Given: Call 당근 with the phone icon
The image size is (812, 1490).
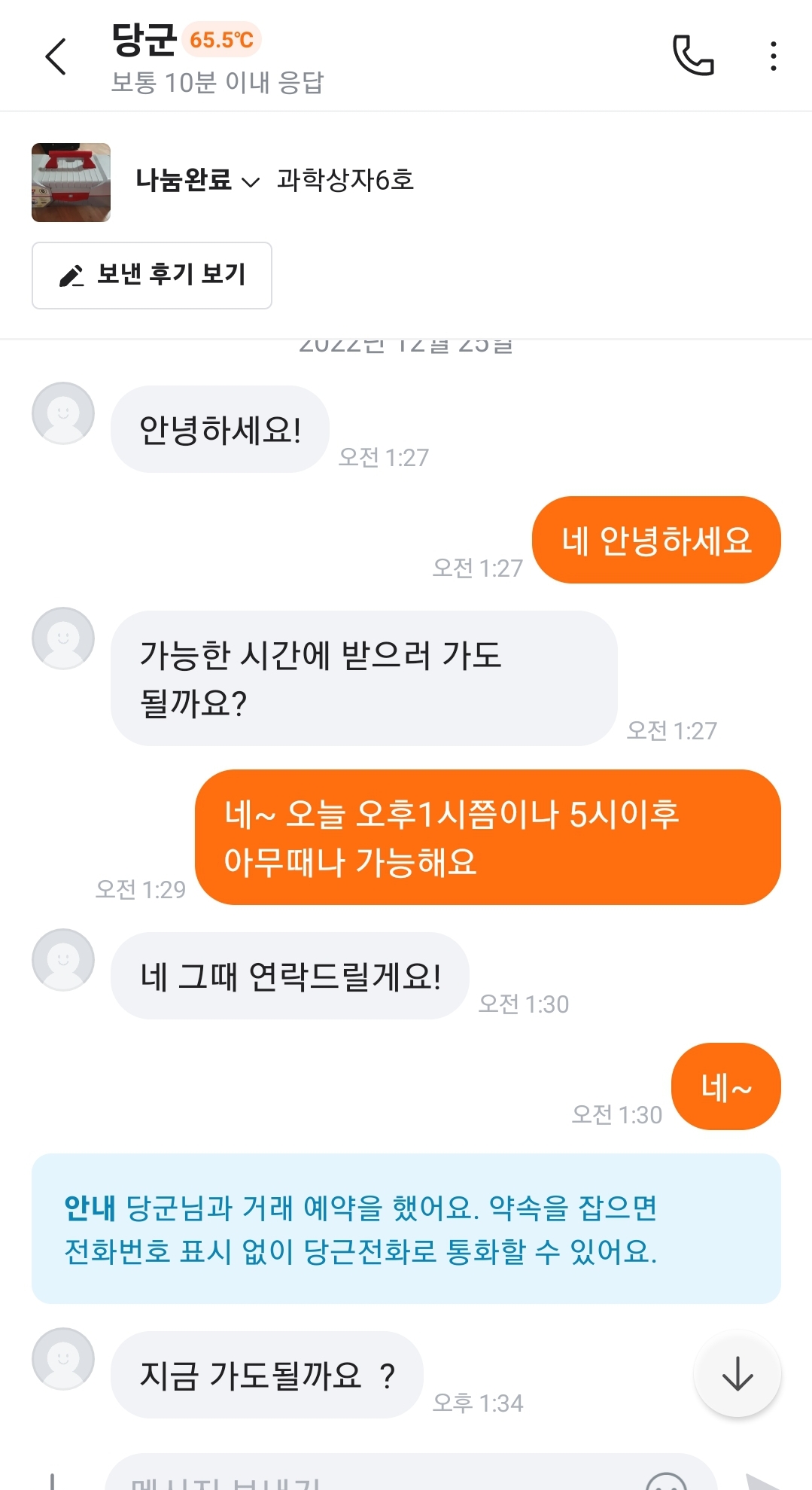Looking at the screenshot, I should click(692, 56).
